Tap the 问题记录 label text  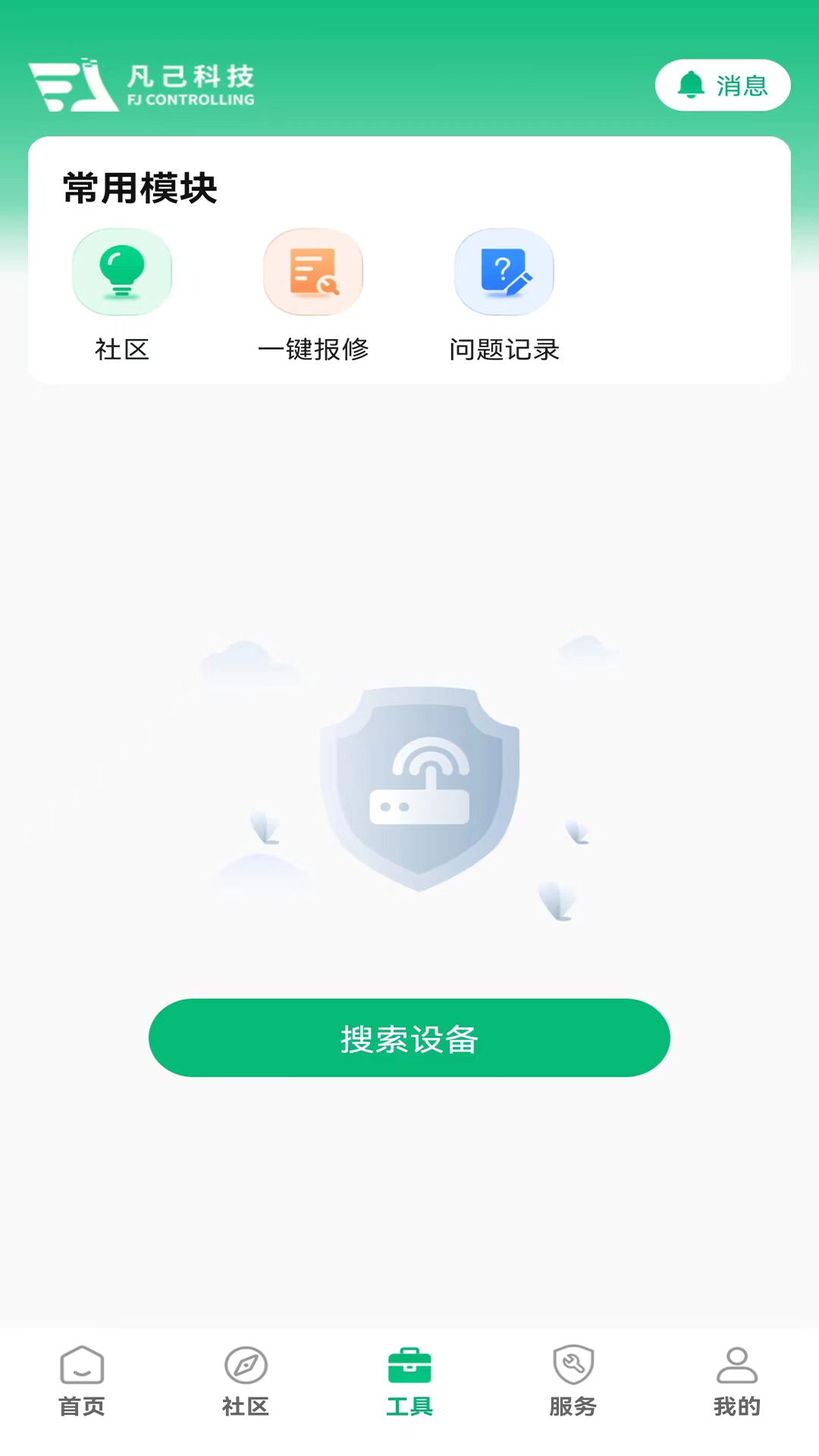pos(504,350)
